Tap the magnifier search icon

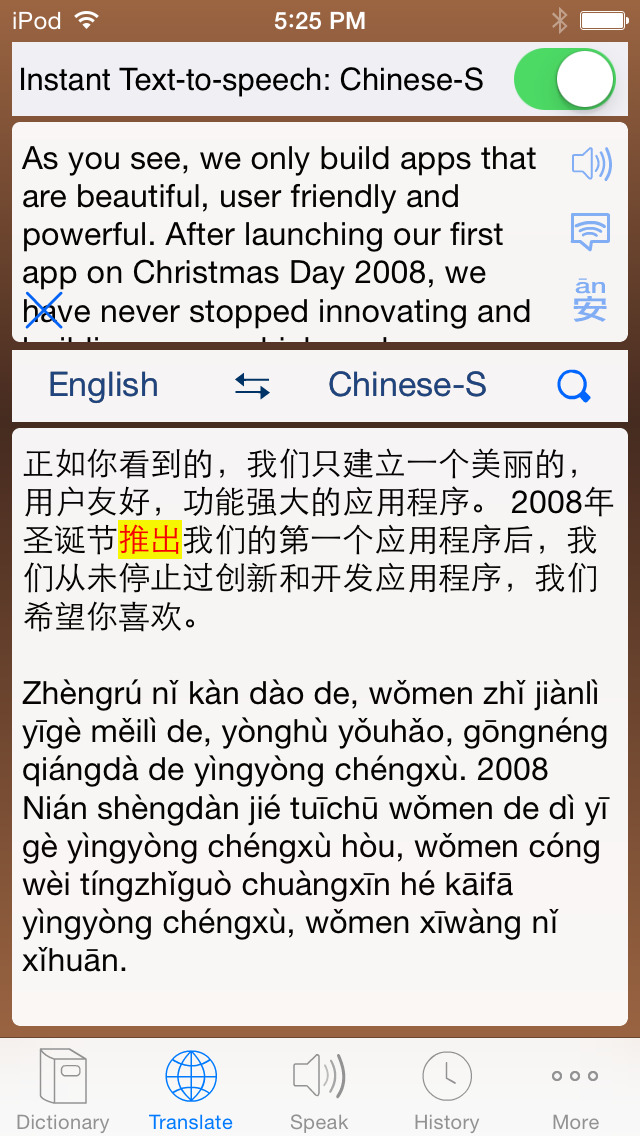click(x=574, y=385)
